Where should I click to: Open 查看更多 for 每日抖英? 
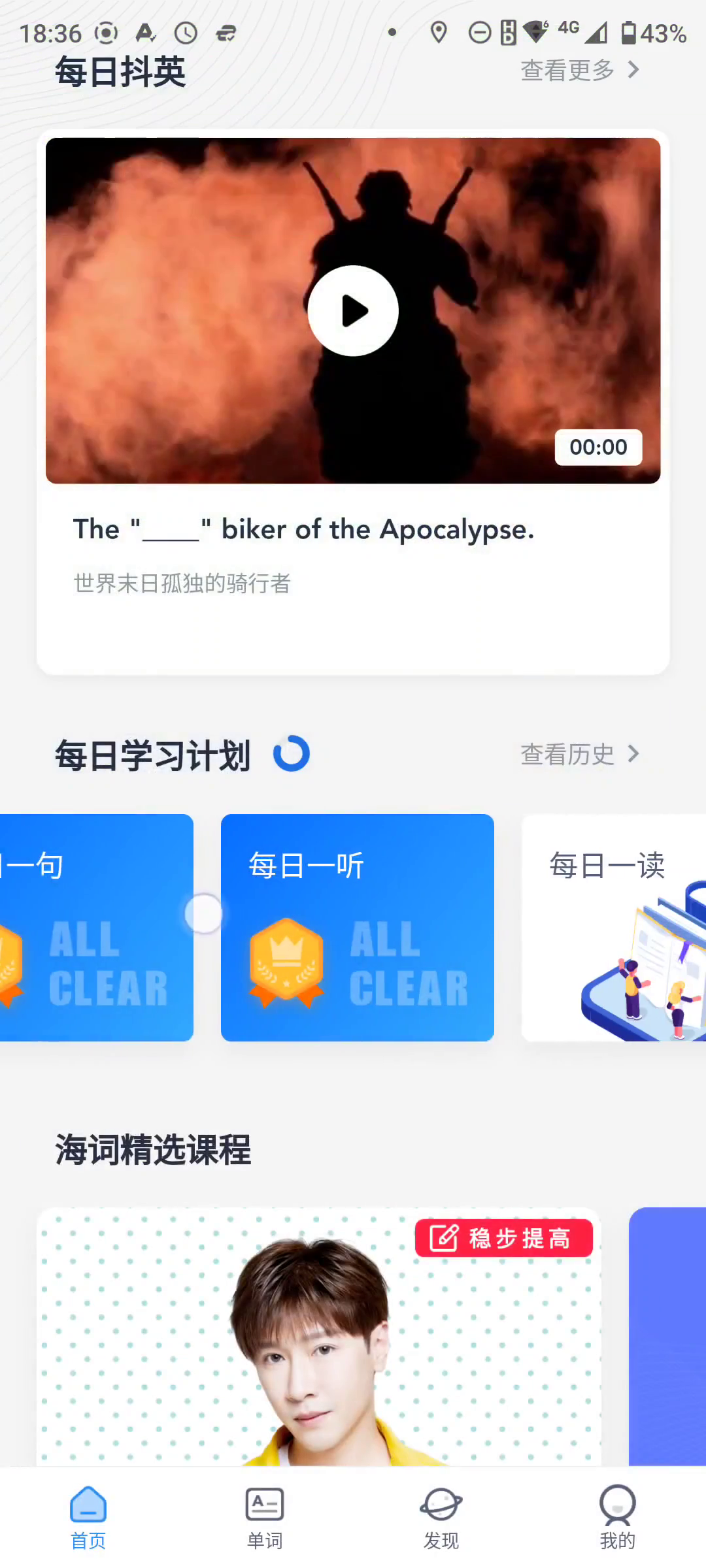pyautogui.click(x=579, y=70)
